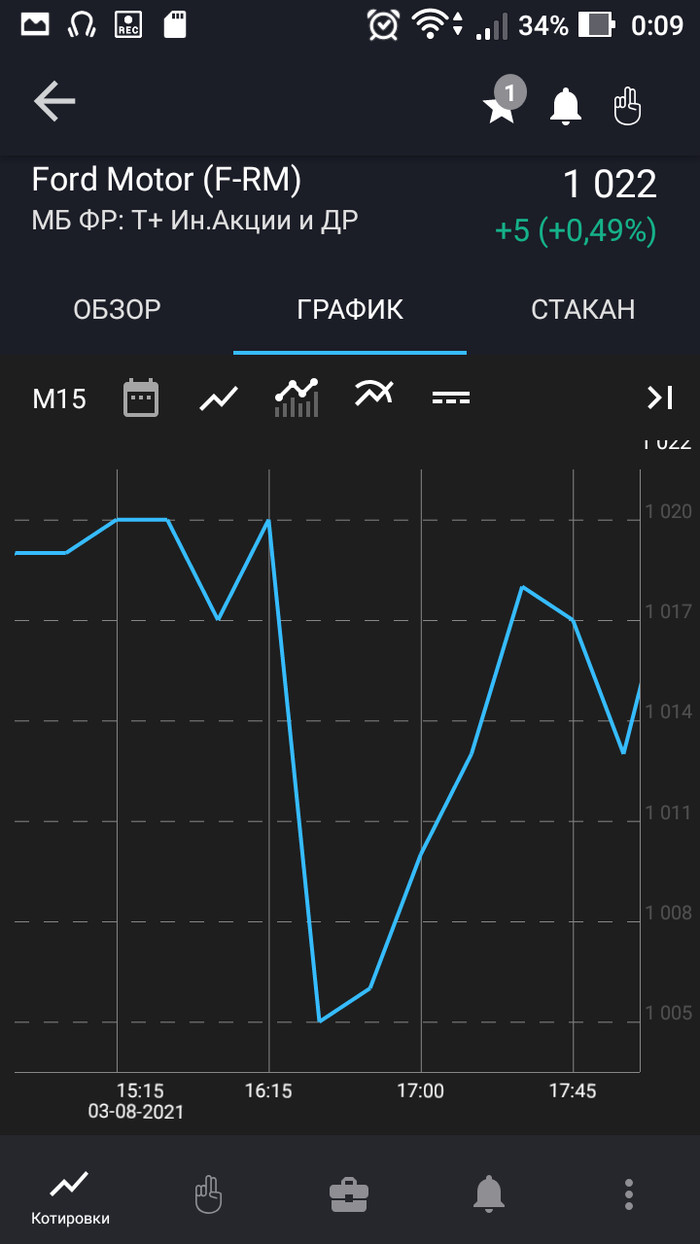Open the bell tab in bottom navigation
This screenshot has width=700, height=1244.
489,1193
